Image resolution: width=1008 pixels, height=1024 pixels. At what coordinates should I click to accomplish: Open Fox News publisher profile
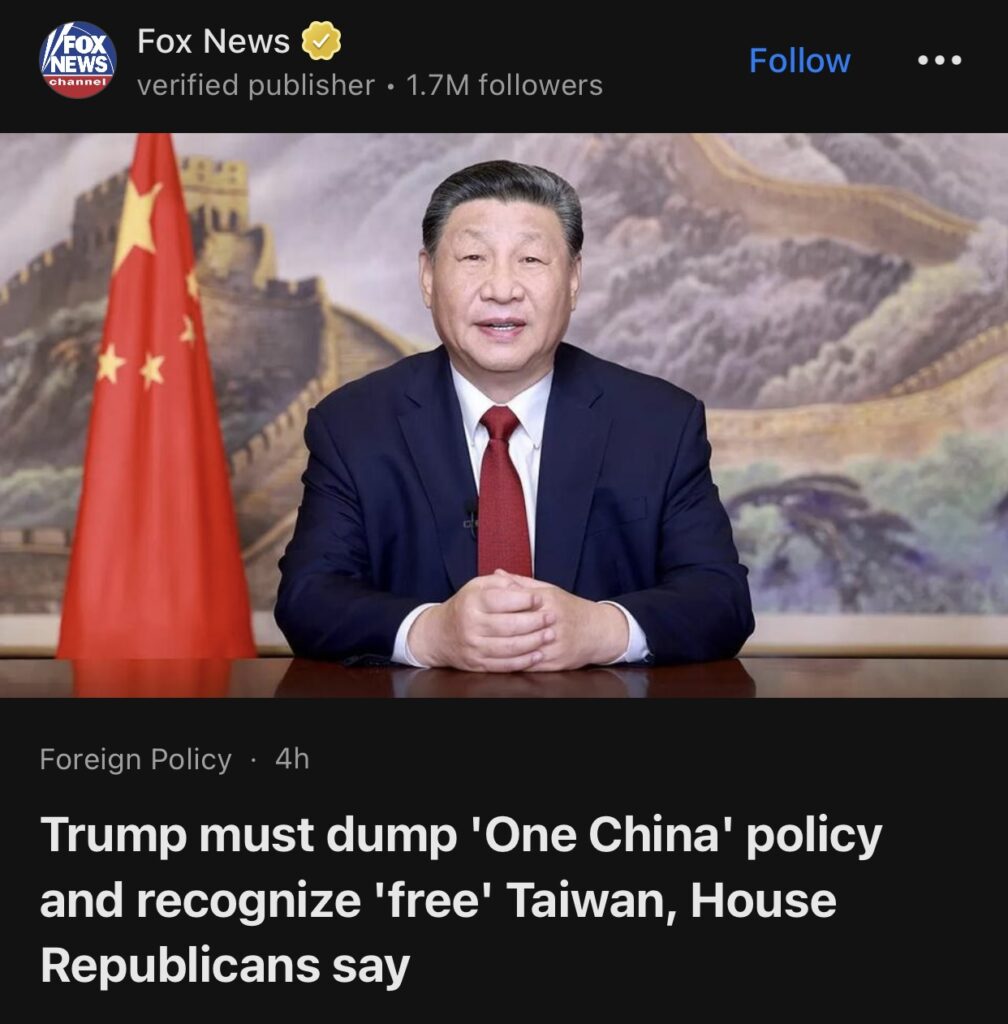(212, 42)
